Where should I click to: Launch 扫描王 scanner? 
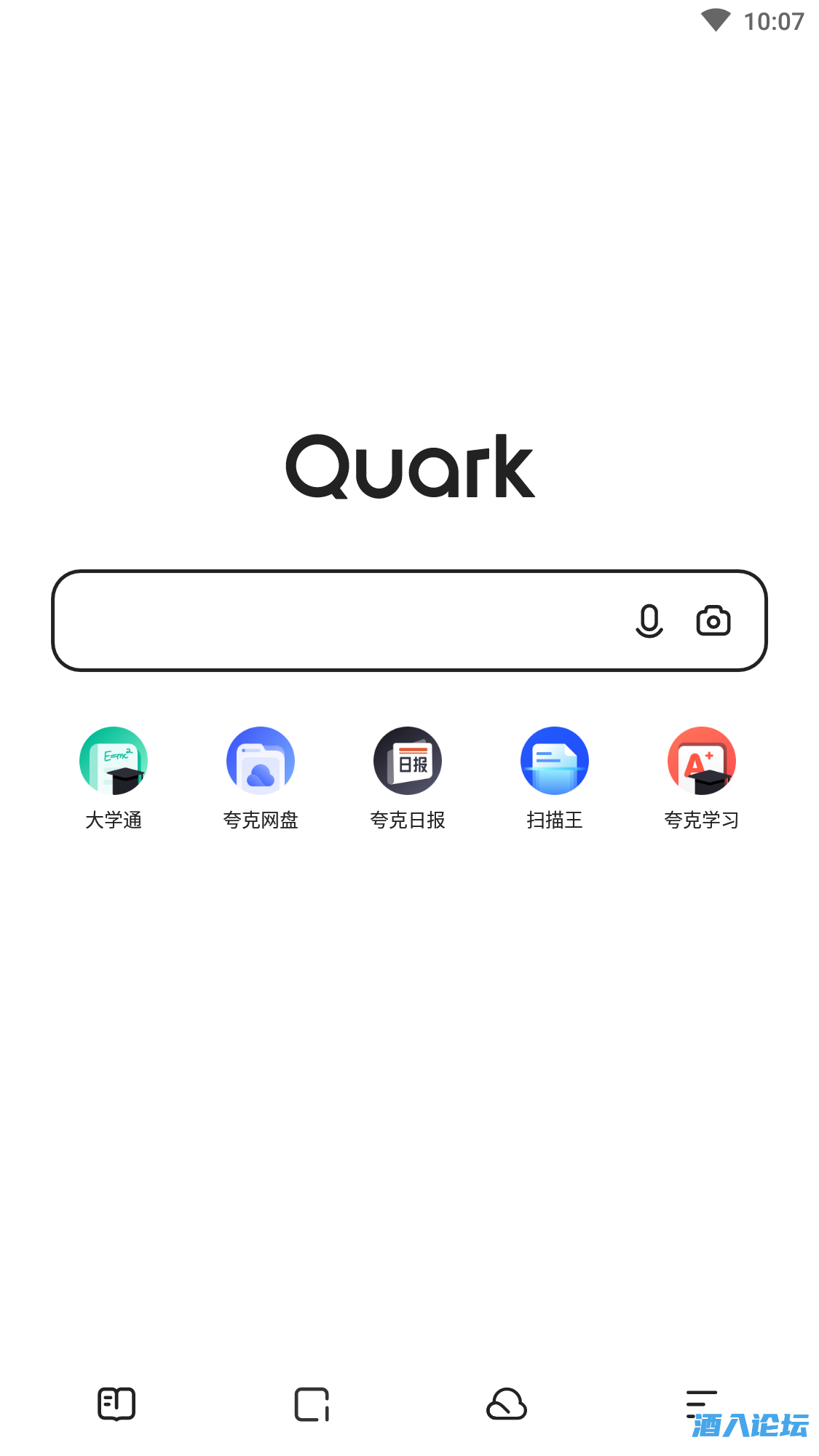coord(555,761)
